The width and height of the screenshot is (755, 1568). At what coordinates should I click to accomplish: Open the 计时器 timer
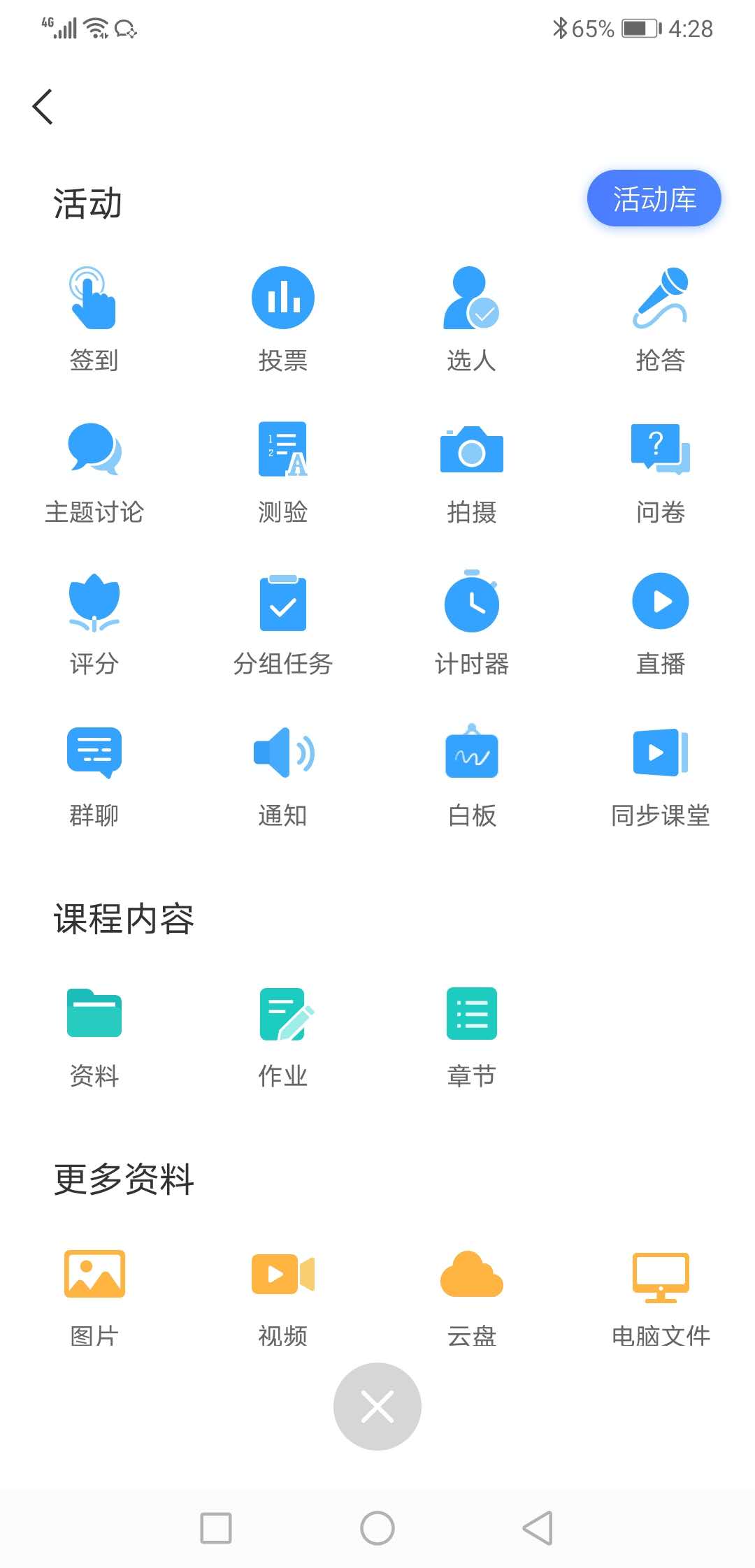pyautogui.click(x=471, y=621)
